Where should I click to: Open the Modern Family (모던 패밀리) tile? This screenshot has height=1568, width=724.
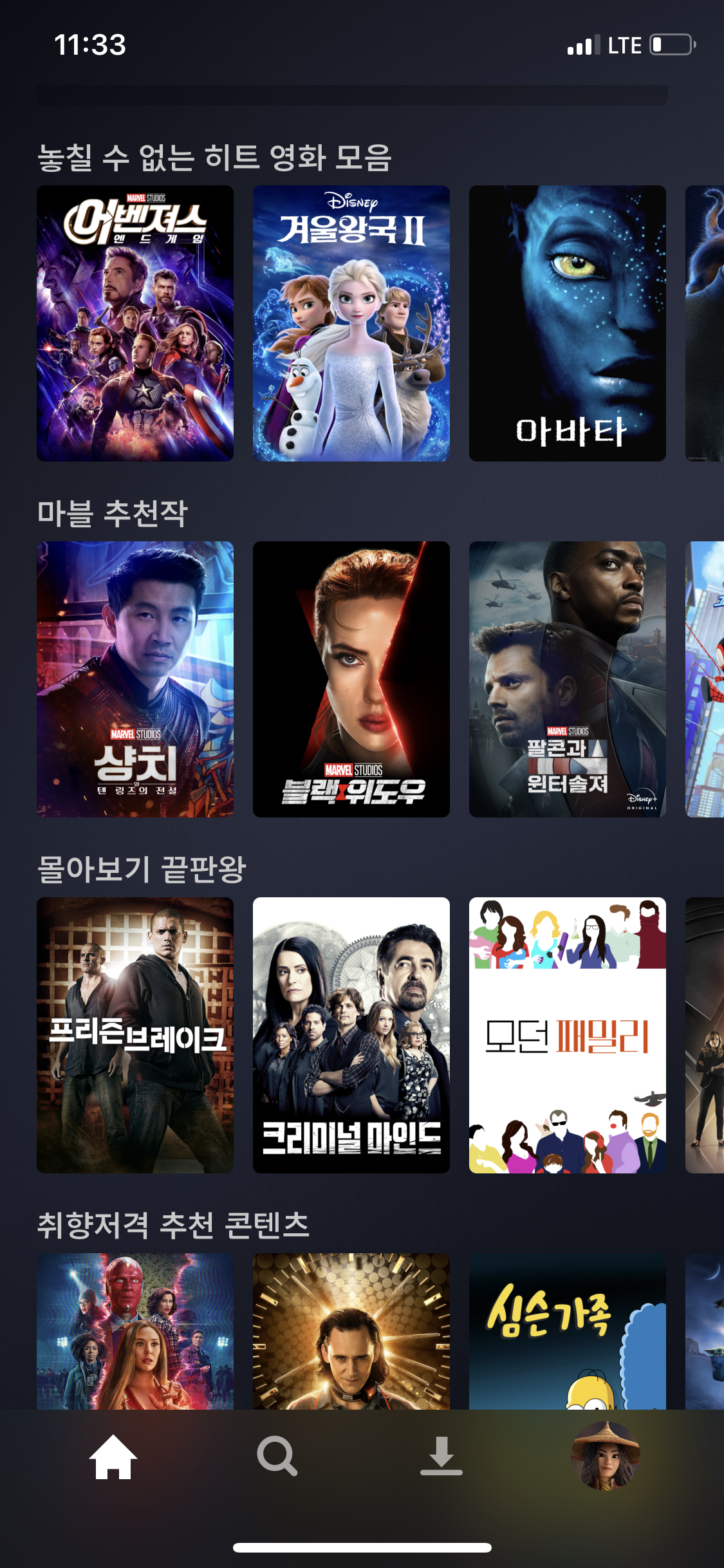pos(568,1035)
